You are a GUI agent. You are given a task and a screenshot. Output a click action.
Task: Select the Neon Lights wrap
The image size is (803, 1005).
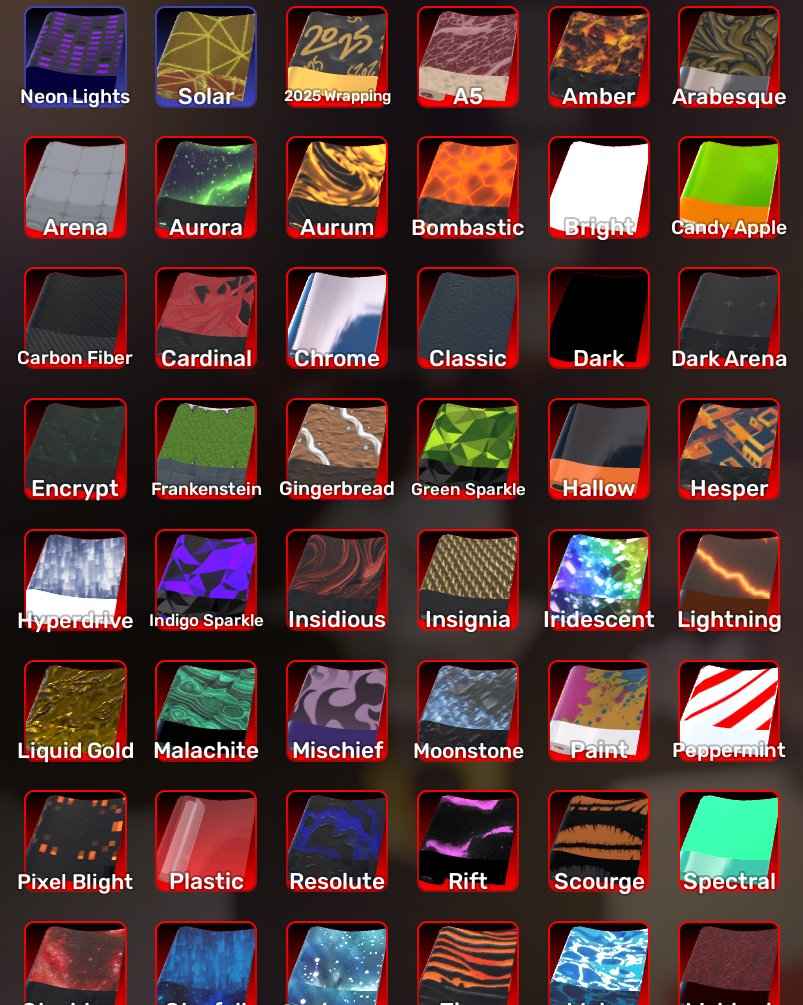click(75, 57)
